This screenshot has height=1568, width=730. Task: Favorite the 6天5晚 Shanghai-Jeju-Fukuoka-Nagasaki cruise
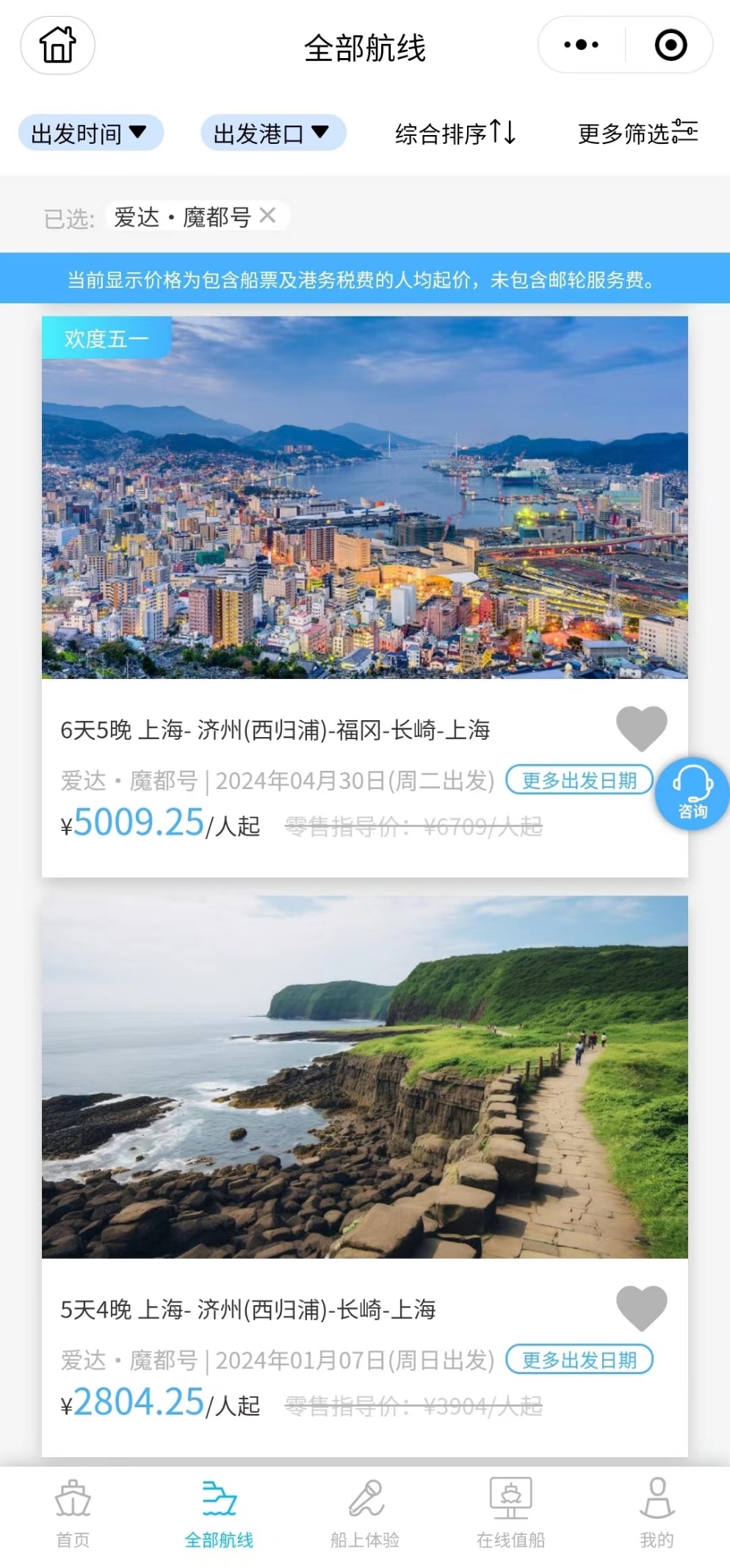pyautogui.click(x=640, y=727)
